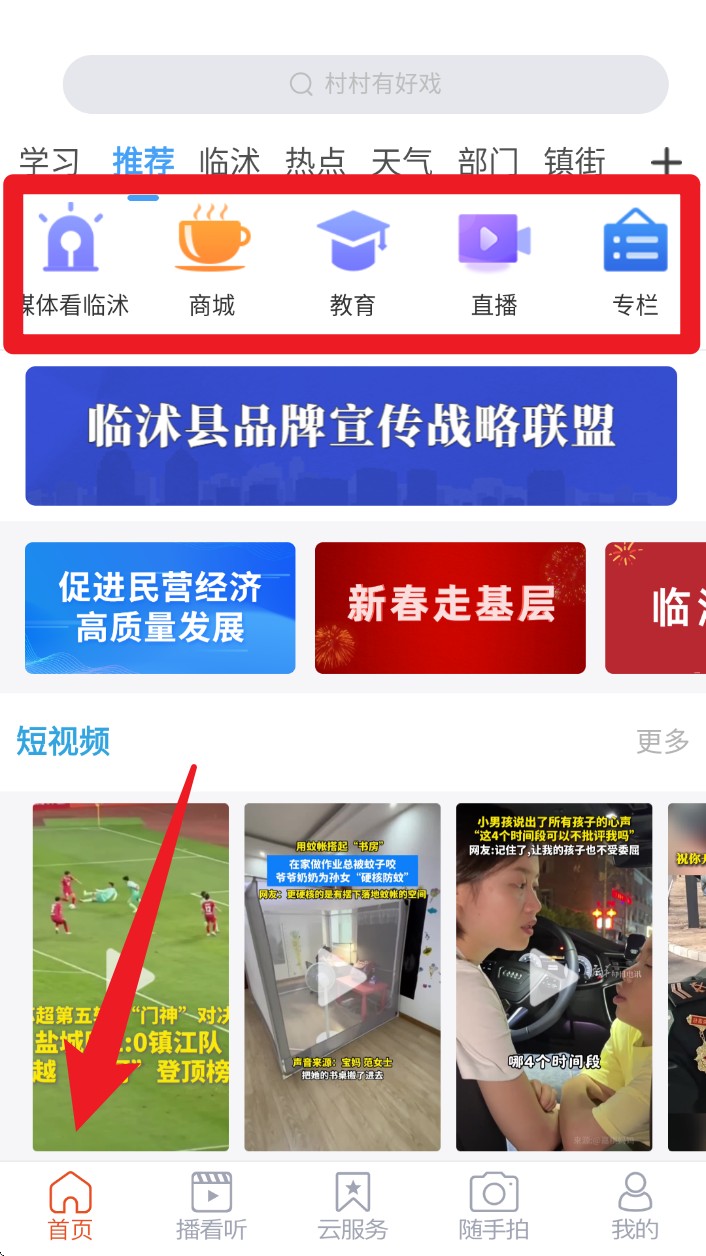Switch to the 临沭 tab
Viewport: 706px width, 1256px height.
coord(229,161)
